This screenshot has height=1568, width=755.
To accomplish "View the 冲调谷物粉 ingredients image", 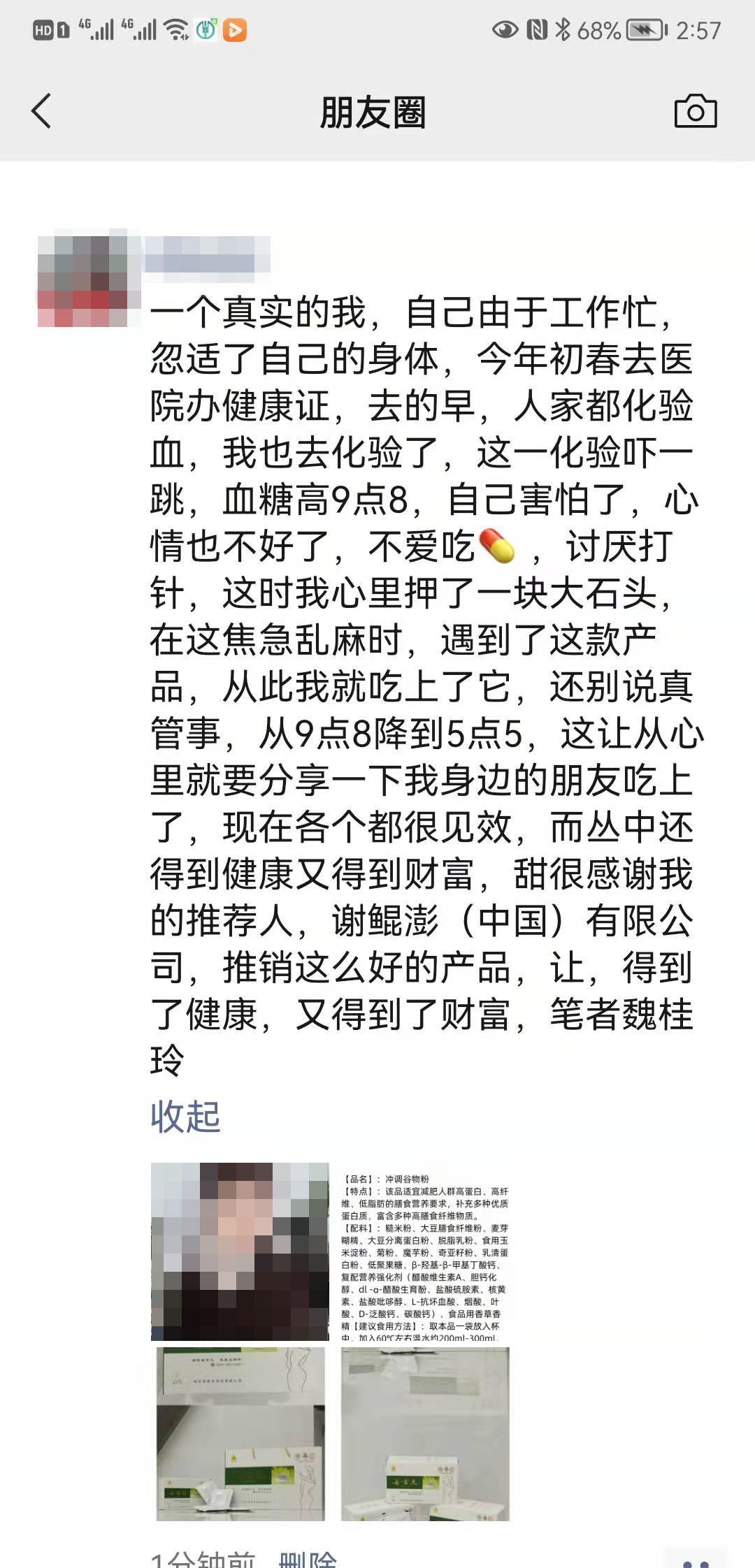I will click(425, 1251).
